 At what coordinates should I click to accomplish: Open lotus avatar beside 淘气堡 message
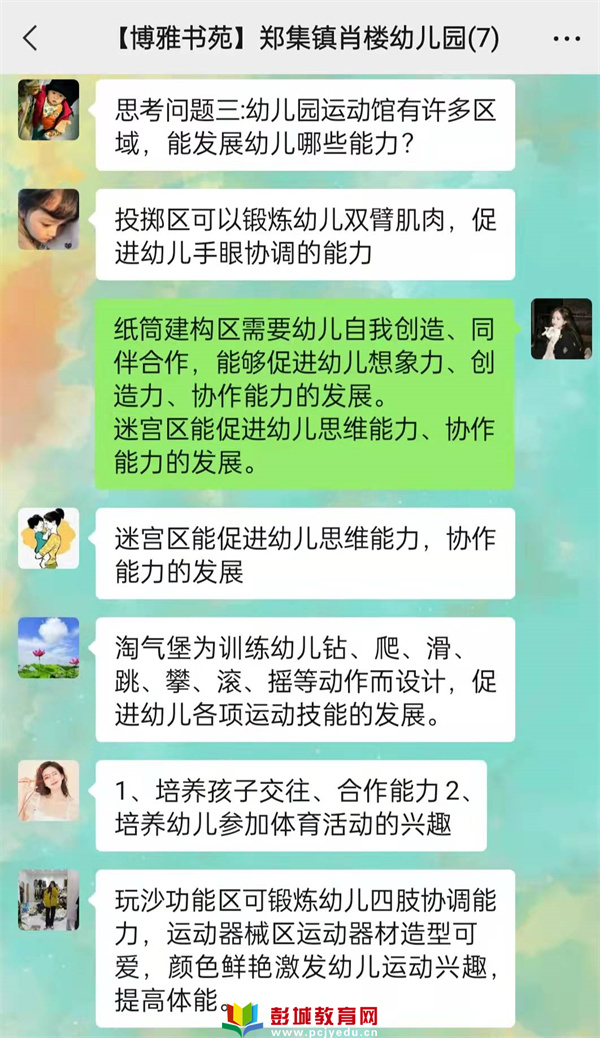click(48, 647)
